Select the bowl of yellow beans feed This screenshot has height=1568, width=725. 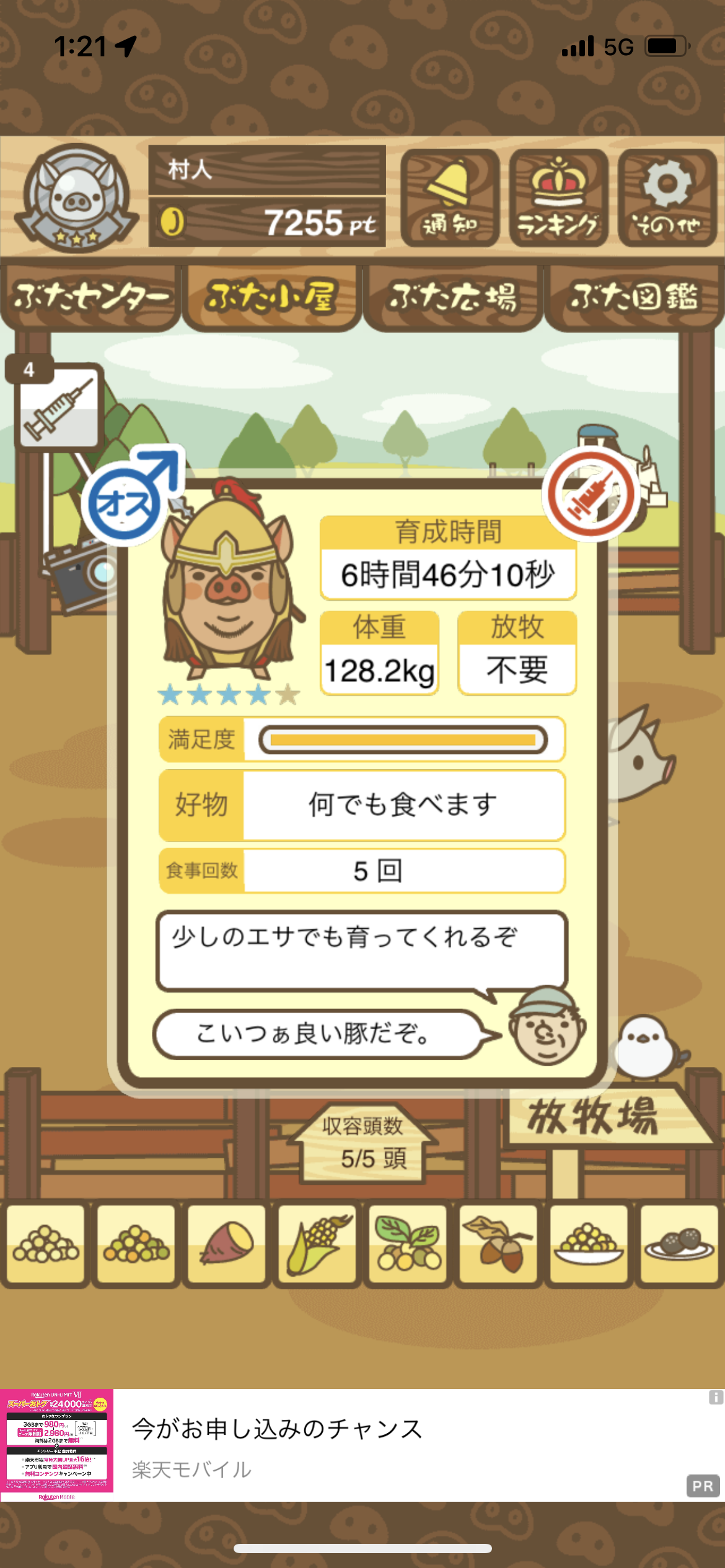[589, 1244]
